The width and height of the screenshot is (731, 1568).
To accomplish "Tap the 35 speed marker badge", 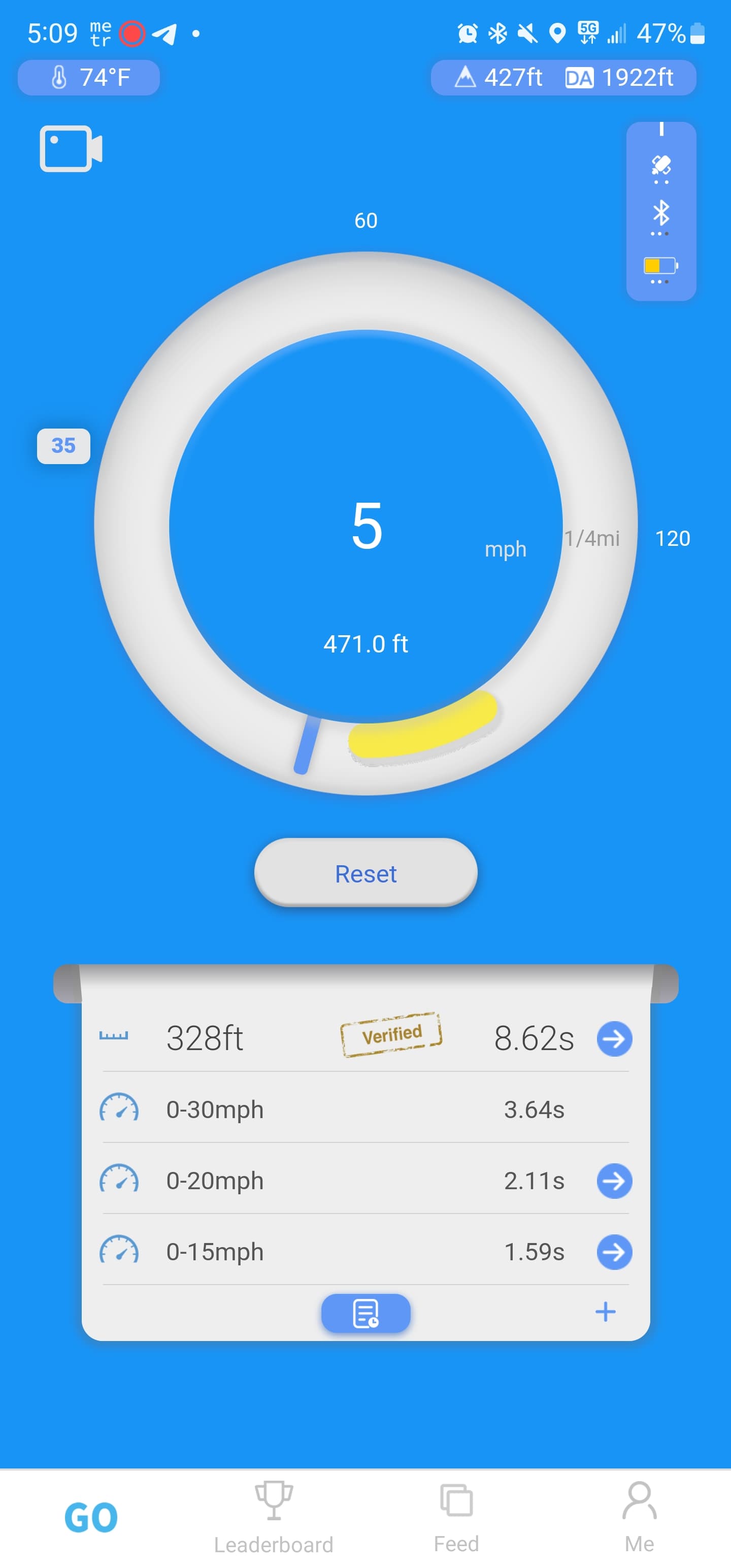I will pyautogui.click(x=63, y=445).
